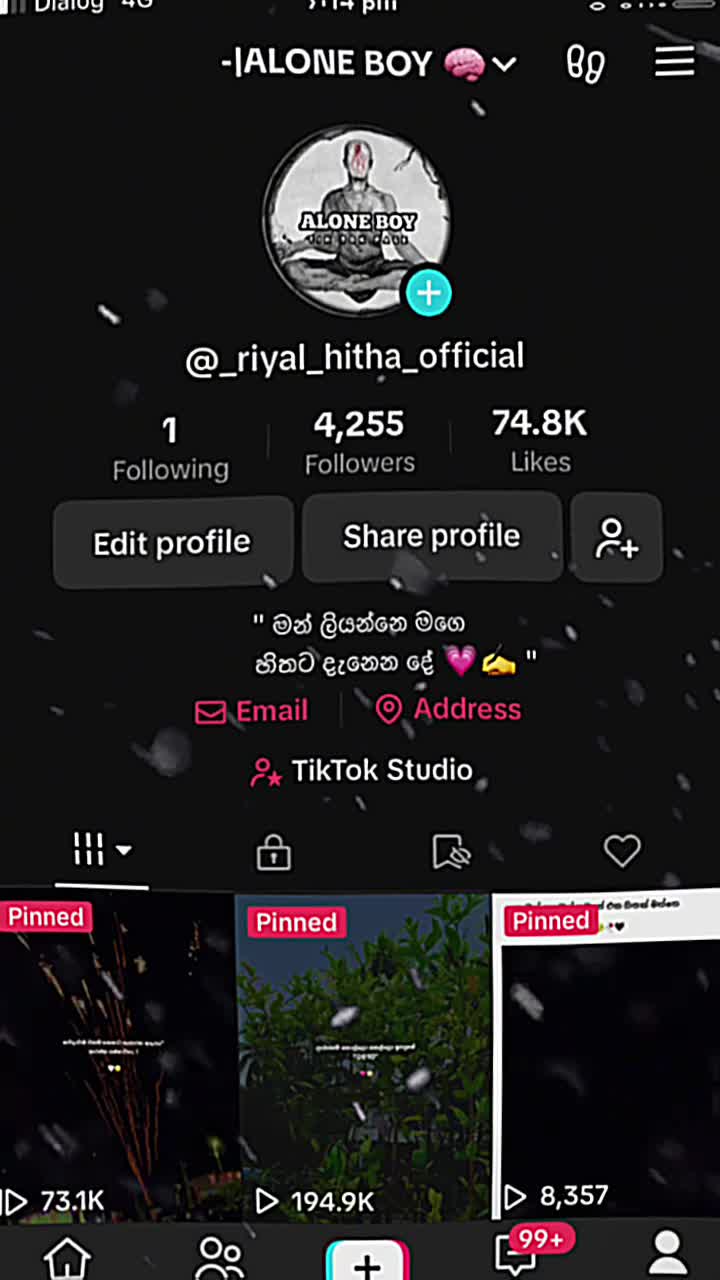Viewport: 720px width, 1280px height.
Task: Switch to the liked videos heart tab
Action: (x=621, y=851)
